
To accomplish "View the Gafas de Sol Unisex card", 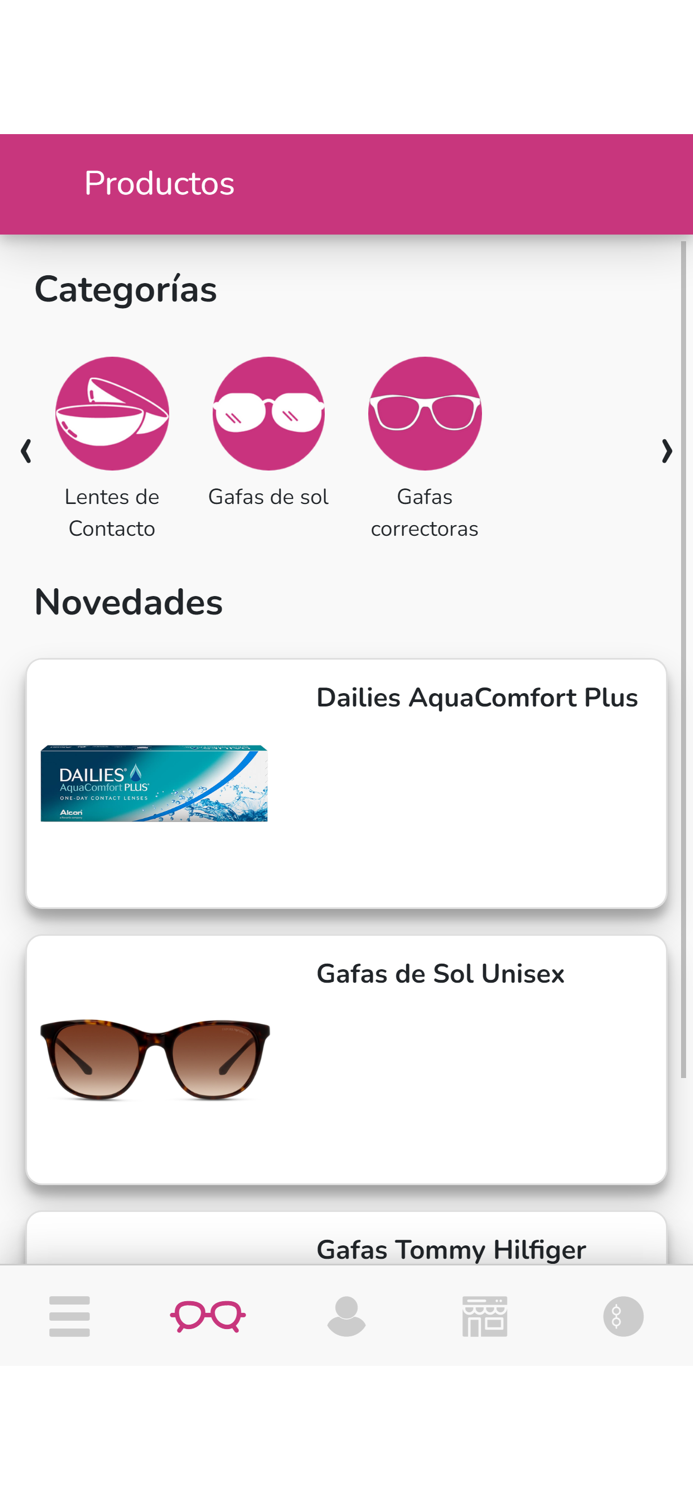I will (x=346, y=1059).
